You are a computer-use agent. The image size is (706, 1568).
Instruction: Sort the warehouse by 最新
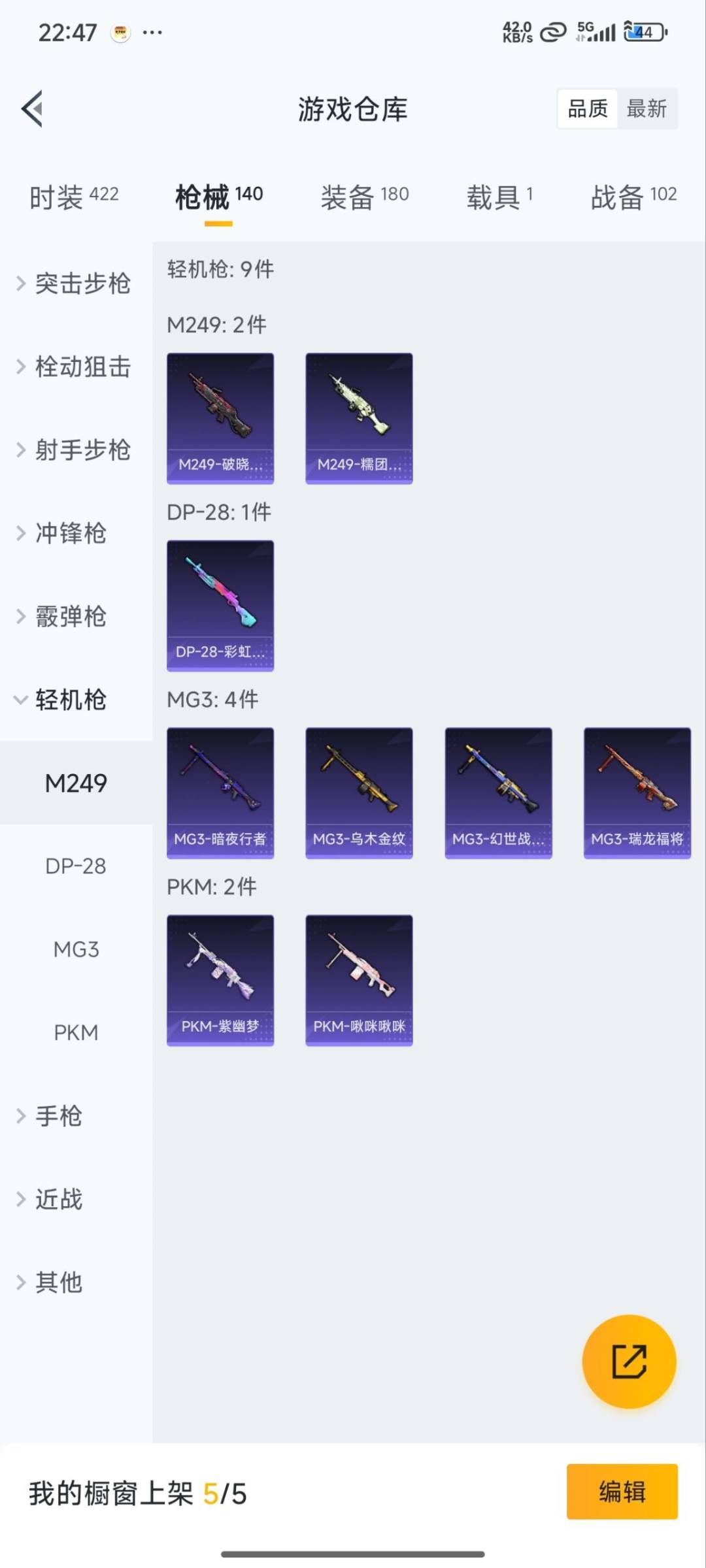(646, 108)
